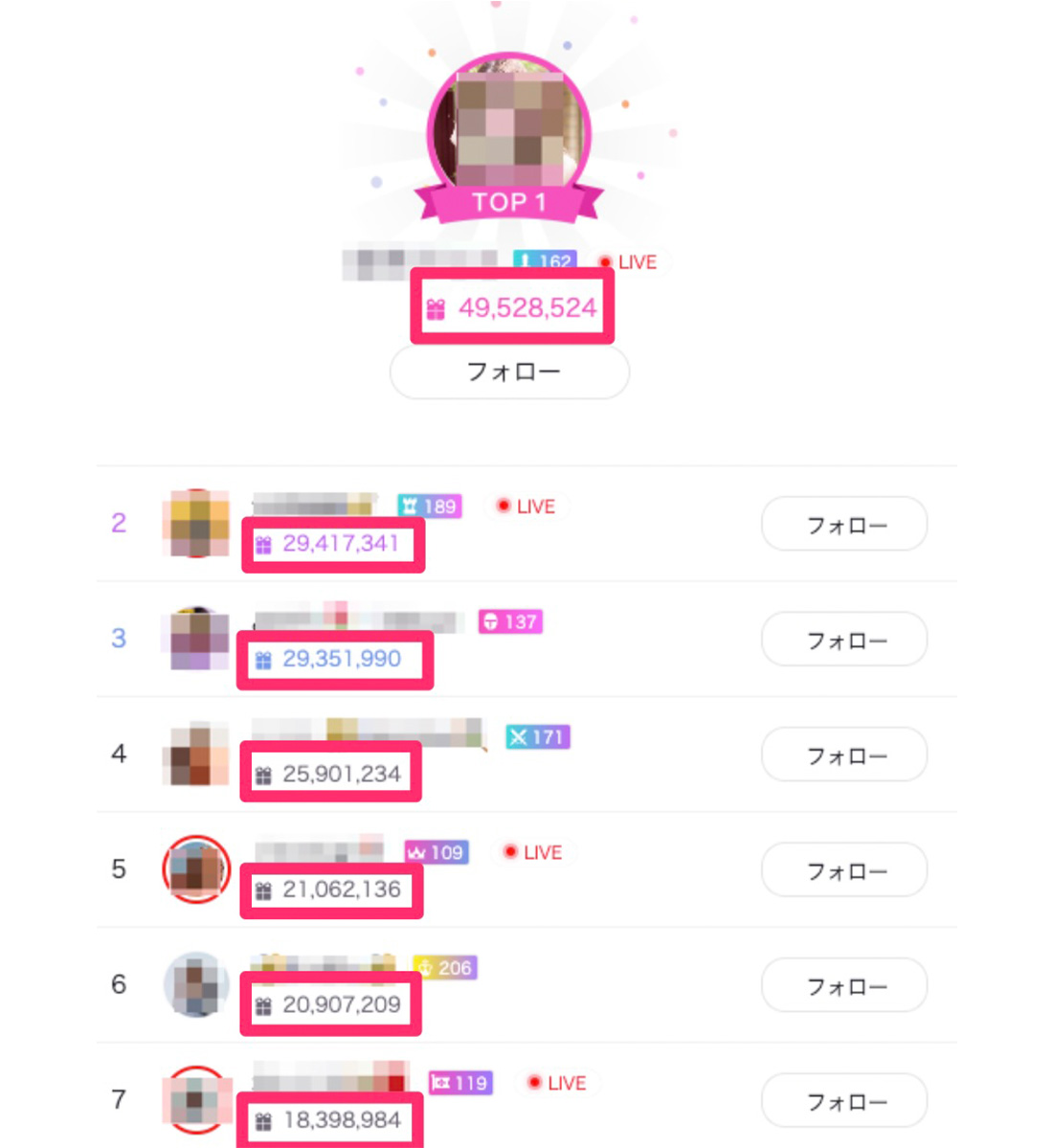
Task: Follow the rank 6 streamer with 20,907,209 points
Action: click(x=843, y=985)
